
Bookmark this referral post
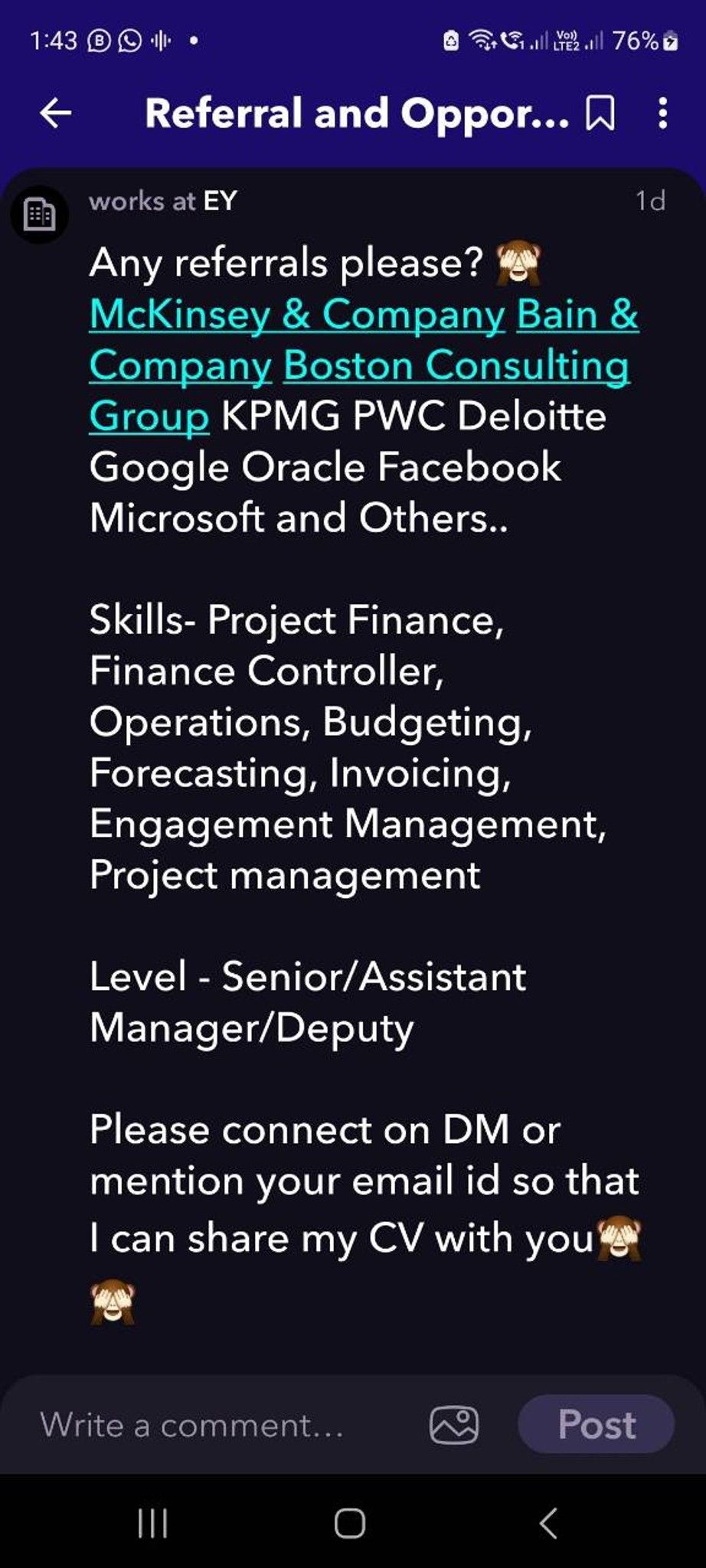(x=600, y=113)
